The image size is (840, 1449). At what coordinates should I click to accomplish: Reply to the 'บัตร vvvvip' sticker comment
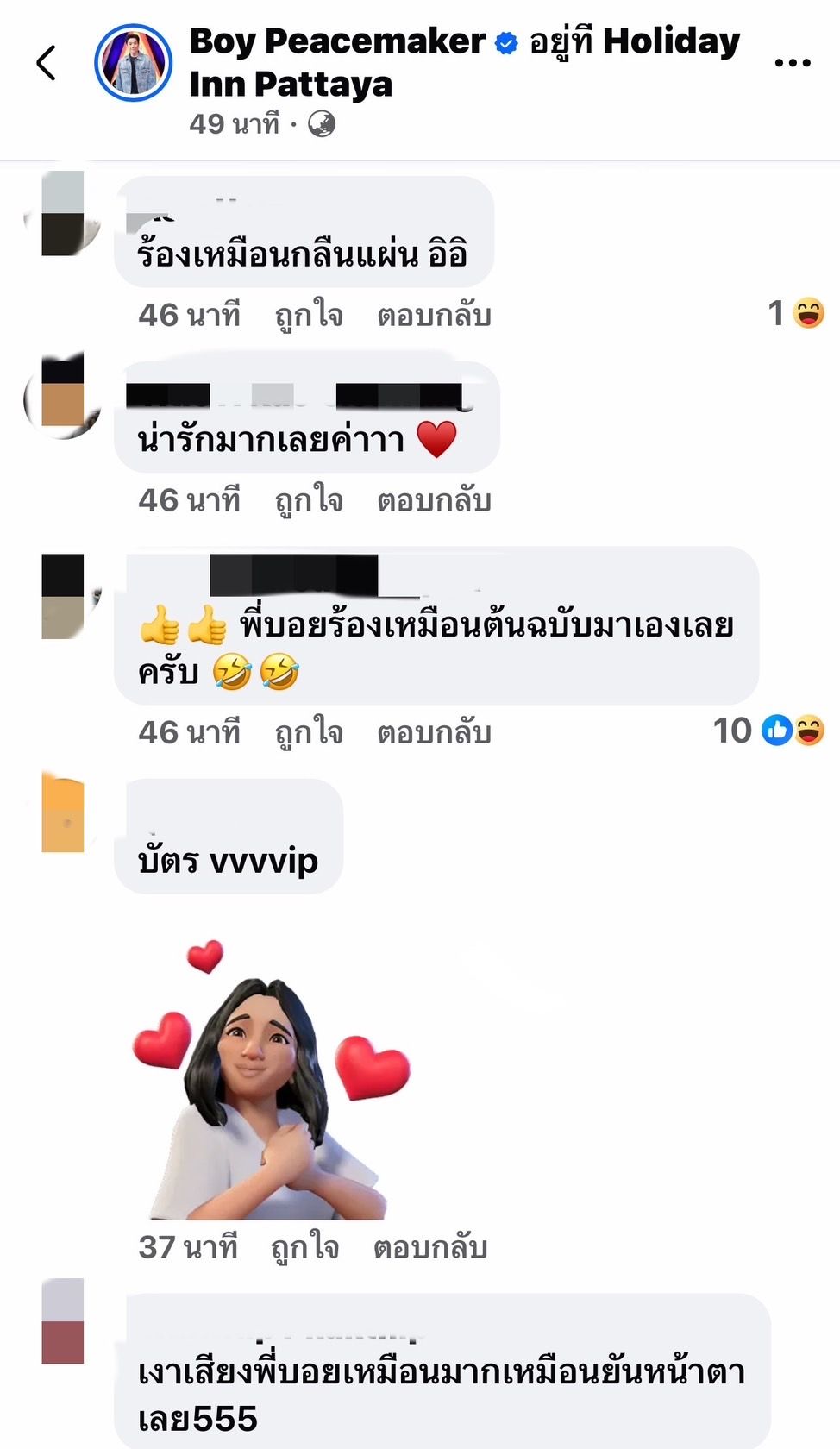430,1248
